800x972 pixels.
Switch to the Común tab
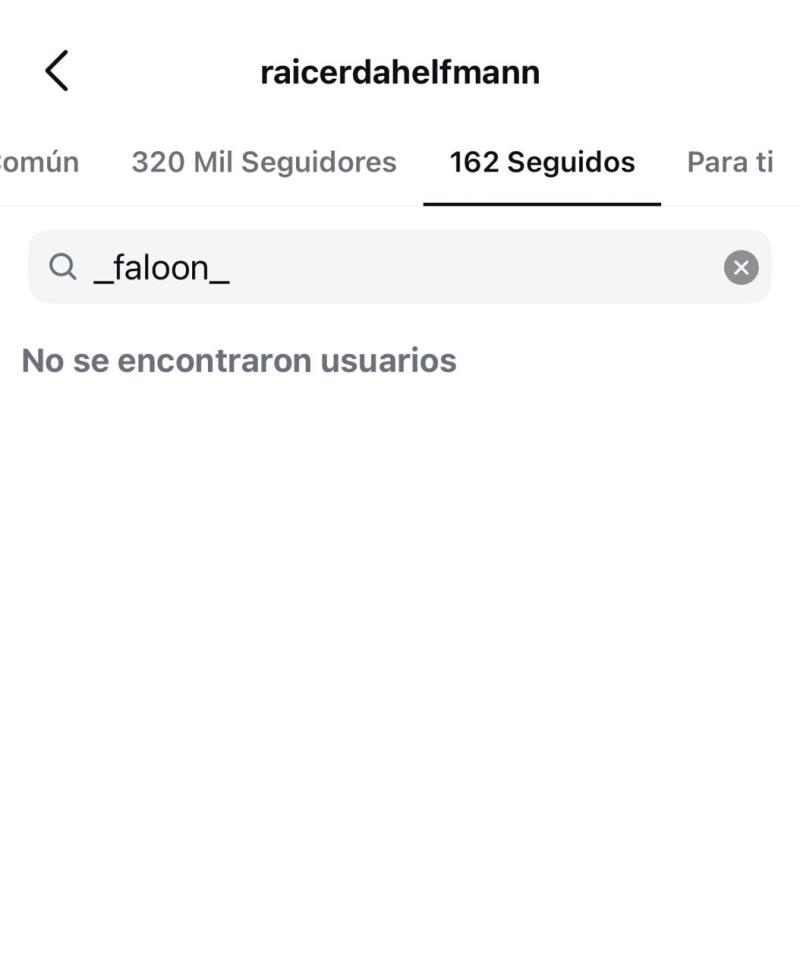[40, 161]
